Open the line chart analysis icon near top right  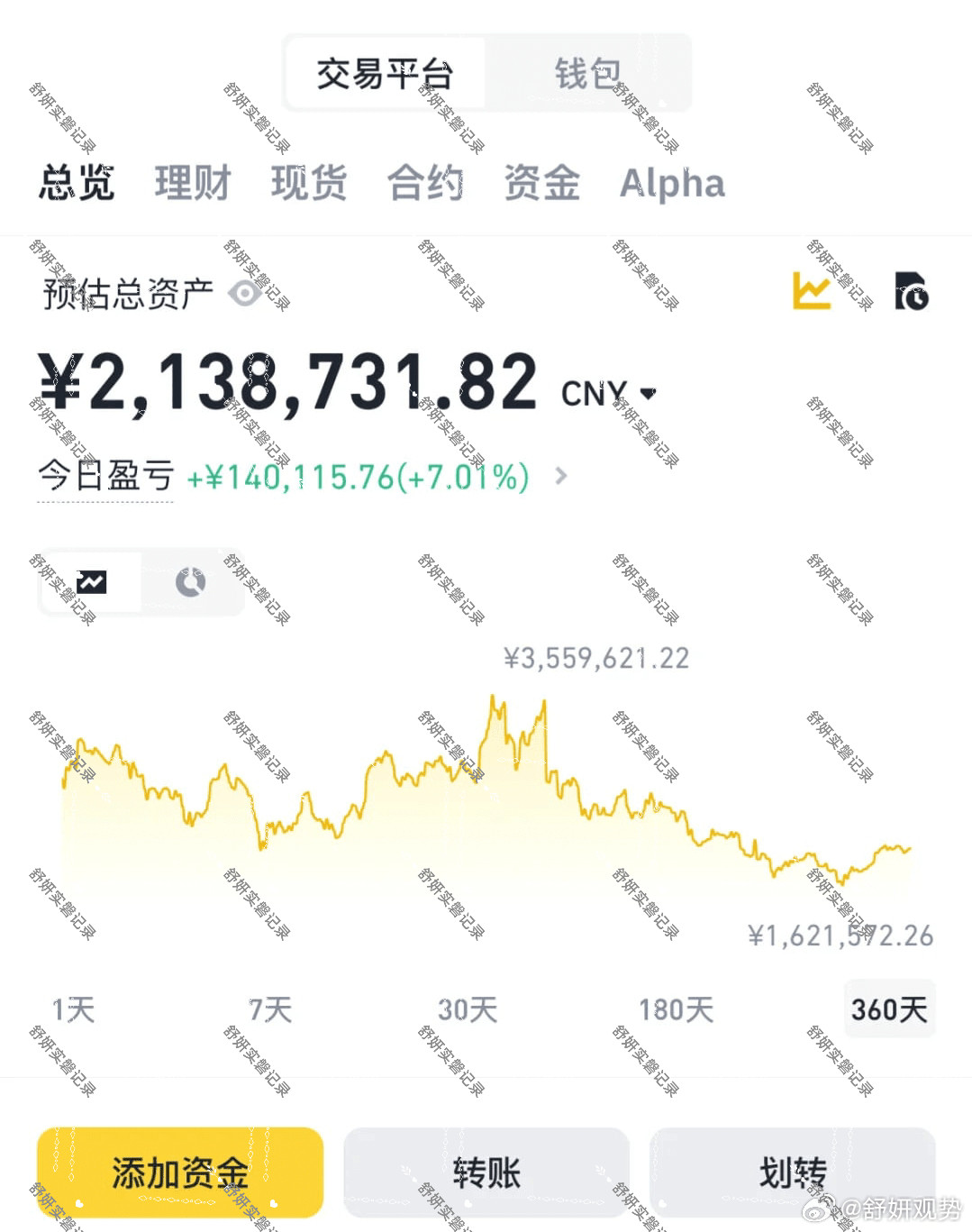[x=812, y=291]
